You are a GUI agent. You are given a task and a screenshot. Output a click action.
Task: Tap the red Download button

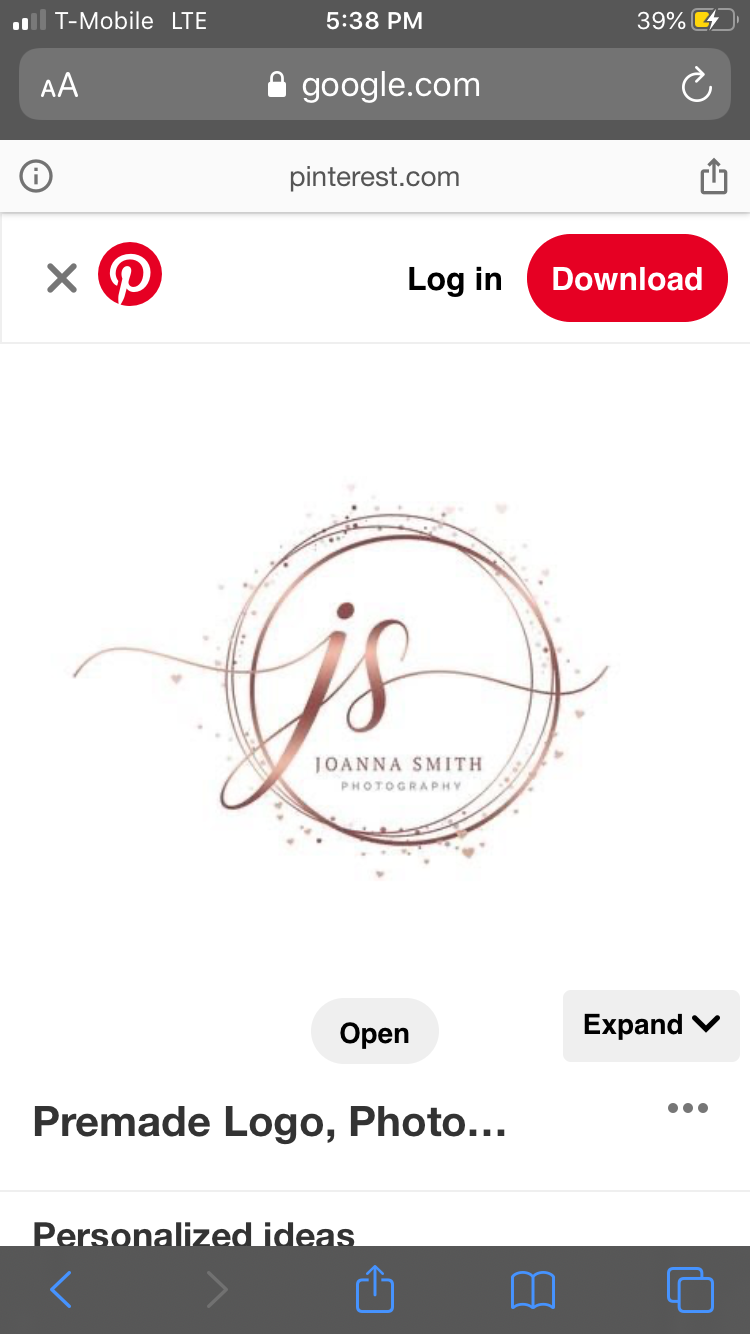627,278
